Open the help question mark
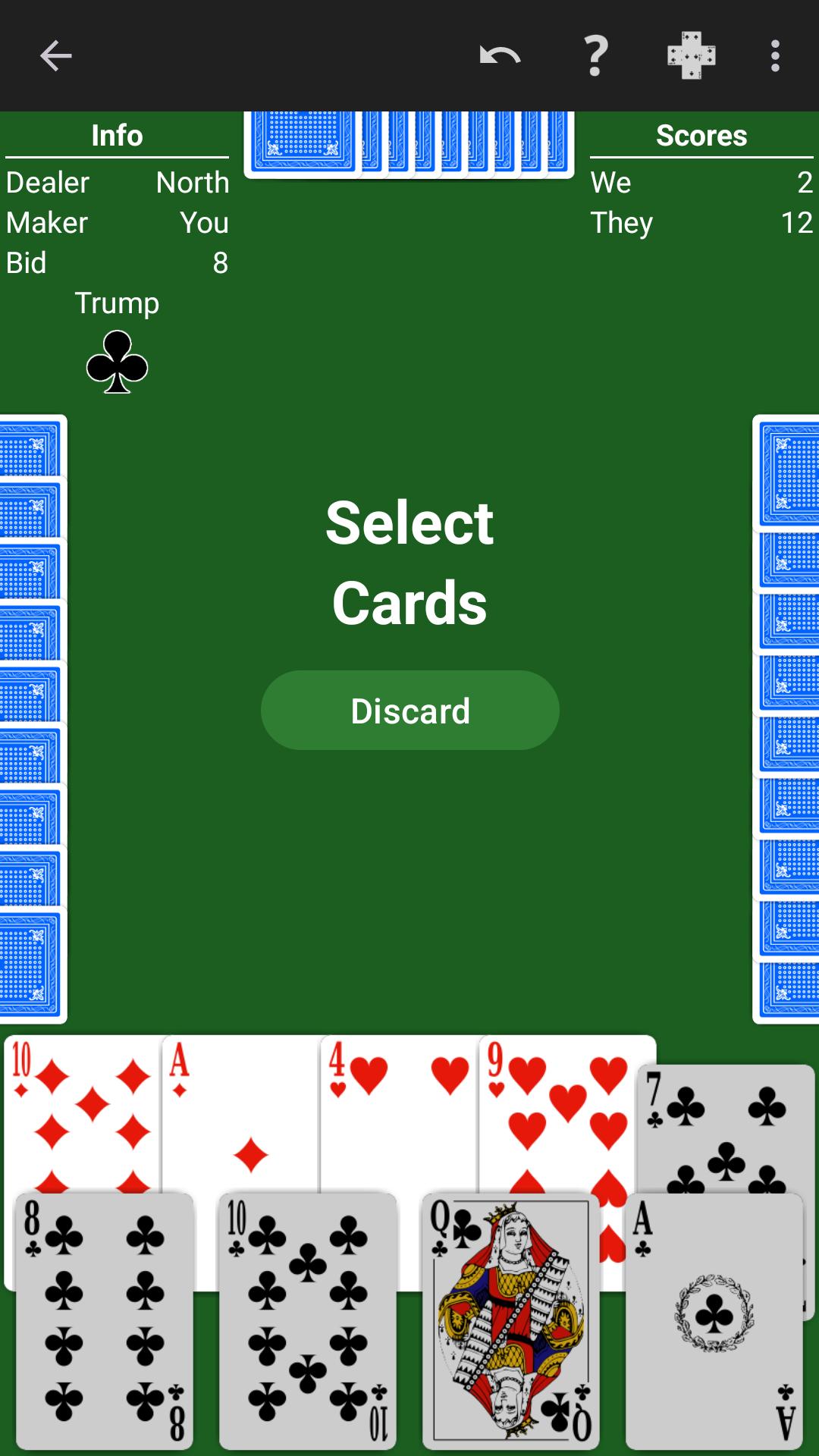This screenshot has height=1456, width=819. tap(596, 55)
